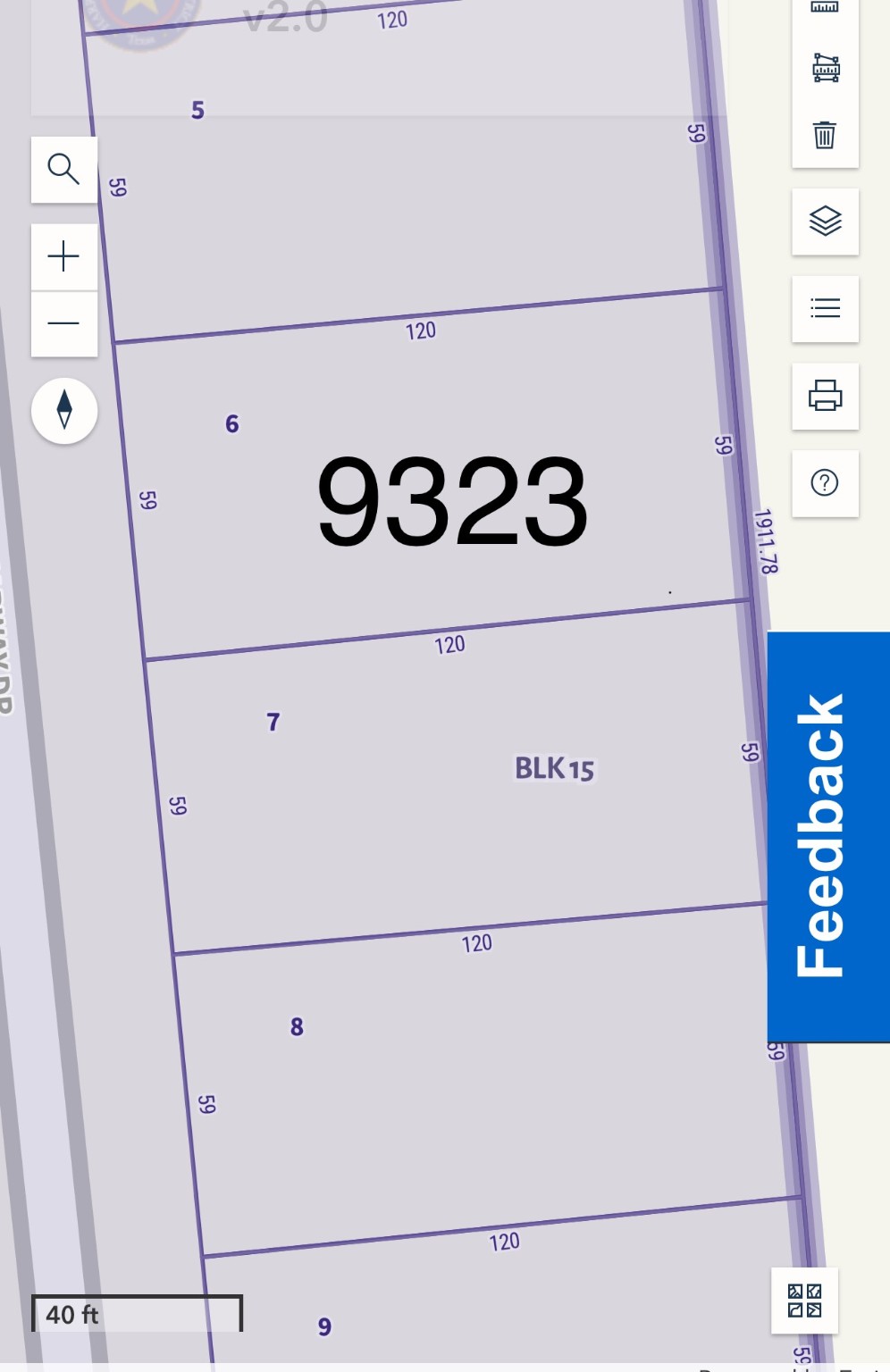Image resolution: width=890 pixels, height=1372 pixels.
Task: Open the Feedback tab
Action: 827,836
